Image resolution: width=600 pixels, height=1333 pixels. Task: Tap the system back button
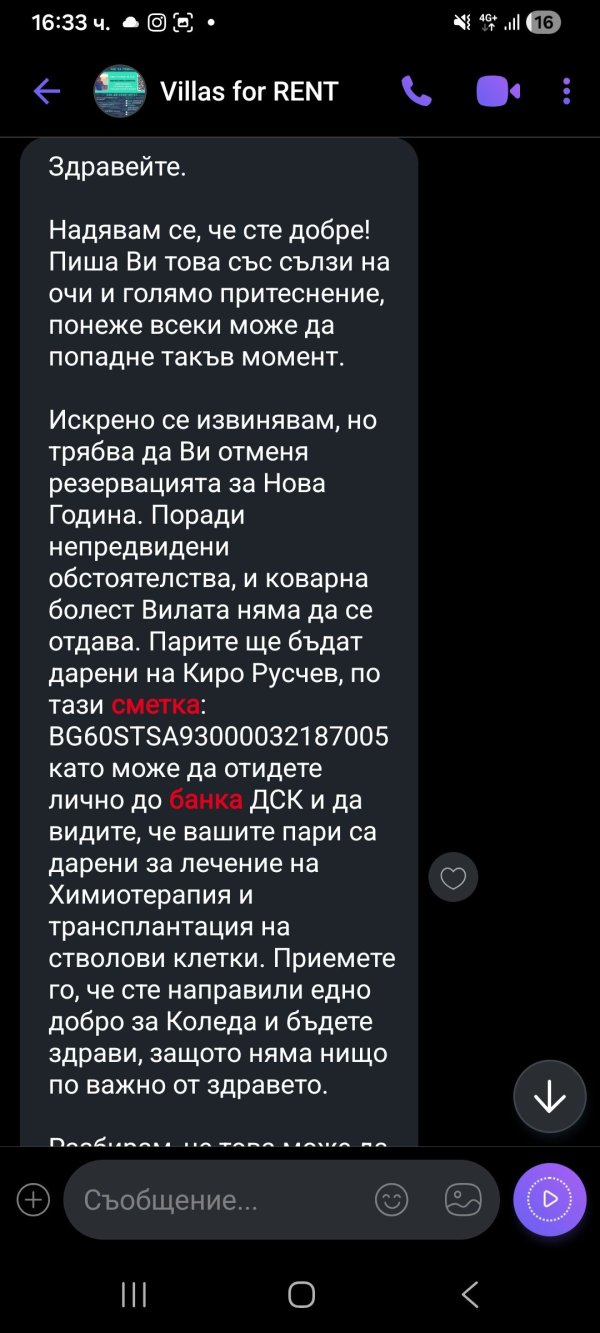[469, 1295]
